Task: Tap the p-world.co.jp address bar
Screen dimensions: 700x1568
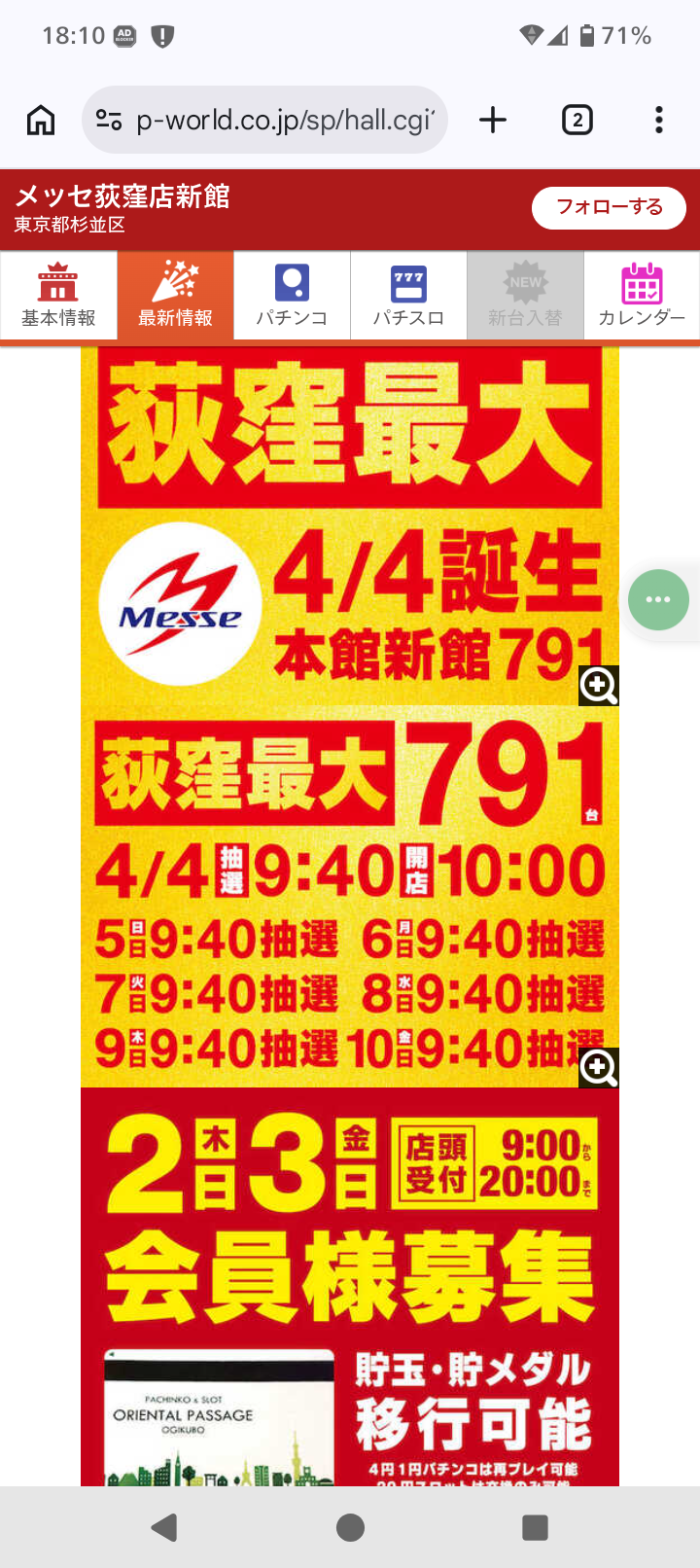Action: click(282, 121)
